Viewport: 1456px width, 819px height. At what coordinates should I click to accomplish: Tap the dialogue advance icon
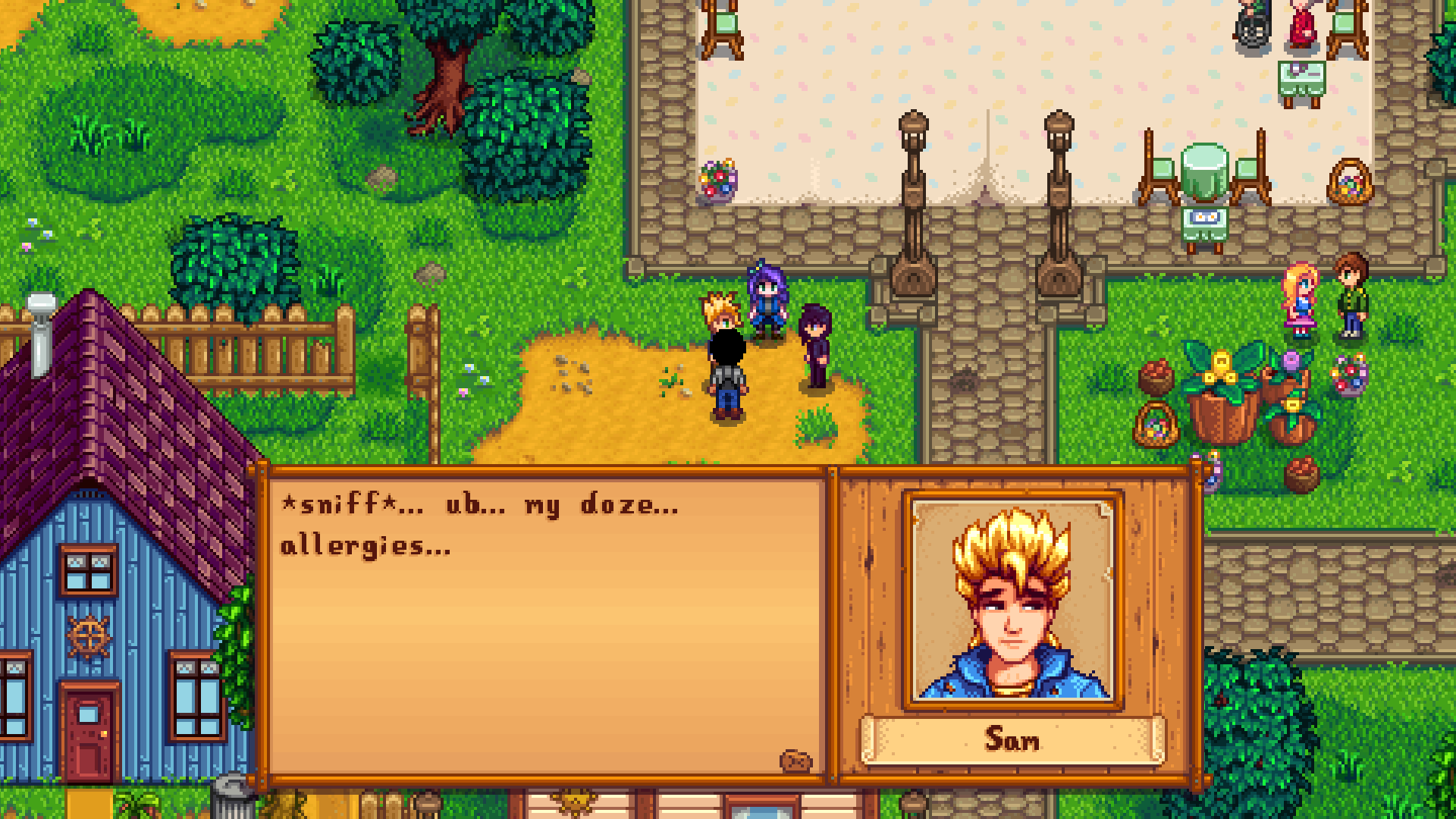point(795,761)
